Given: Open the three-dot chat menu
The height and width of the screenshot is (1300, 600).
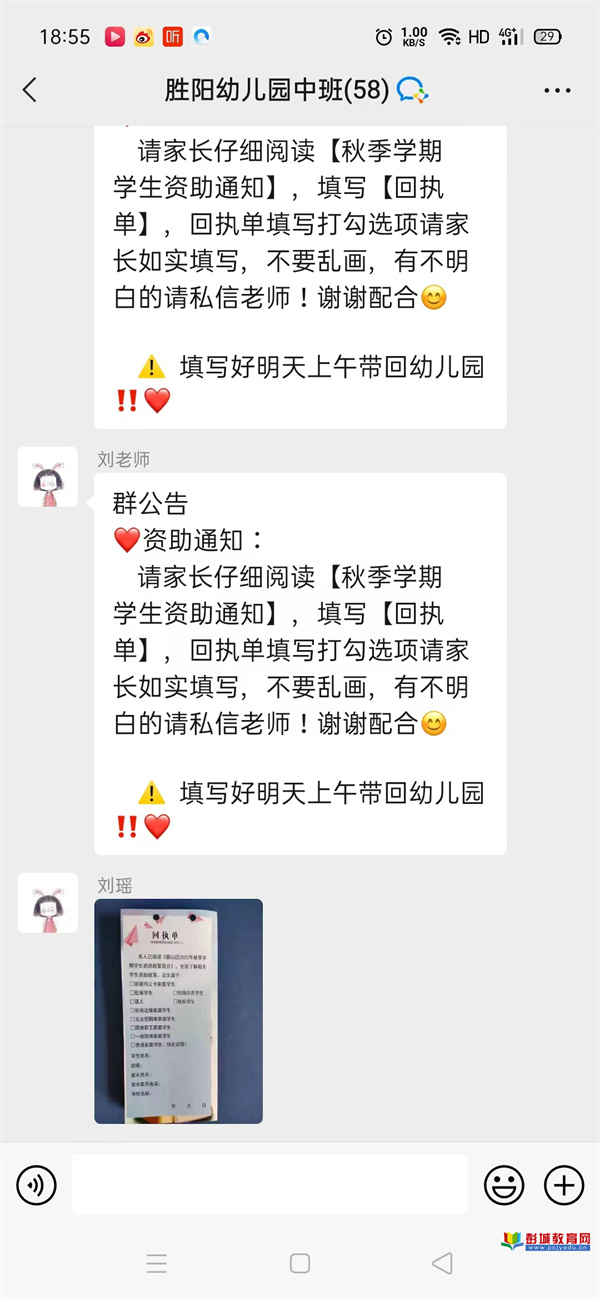Looking at the screenshot, I should click(x=557, y=90).
